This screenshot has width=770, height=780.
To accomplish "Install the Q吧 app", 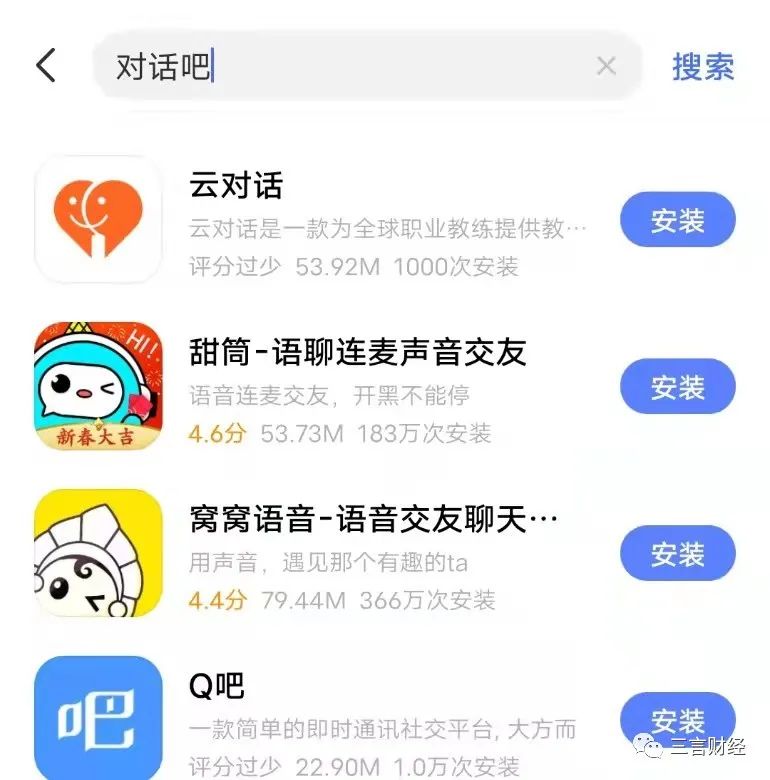I will pos(678,720).
